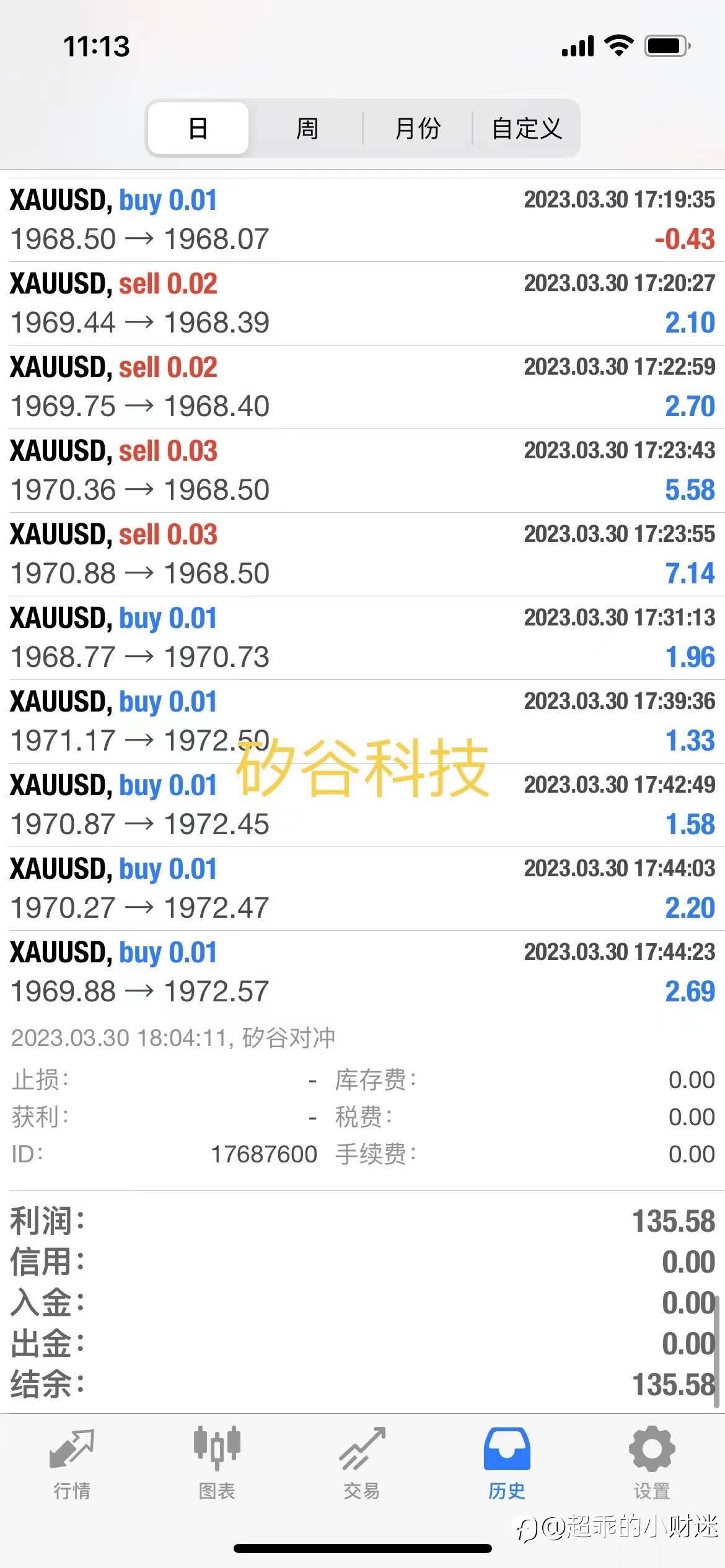Go to the 图表 chart tab
The height and width of the screenshot is (1568, 725).
(x=217, y=1464)
